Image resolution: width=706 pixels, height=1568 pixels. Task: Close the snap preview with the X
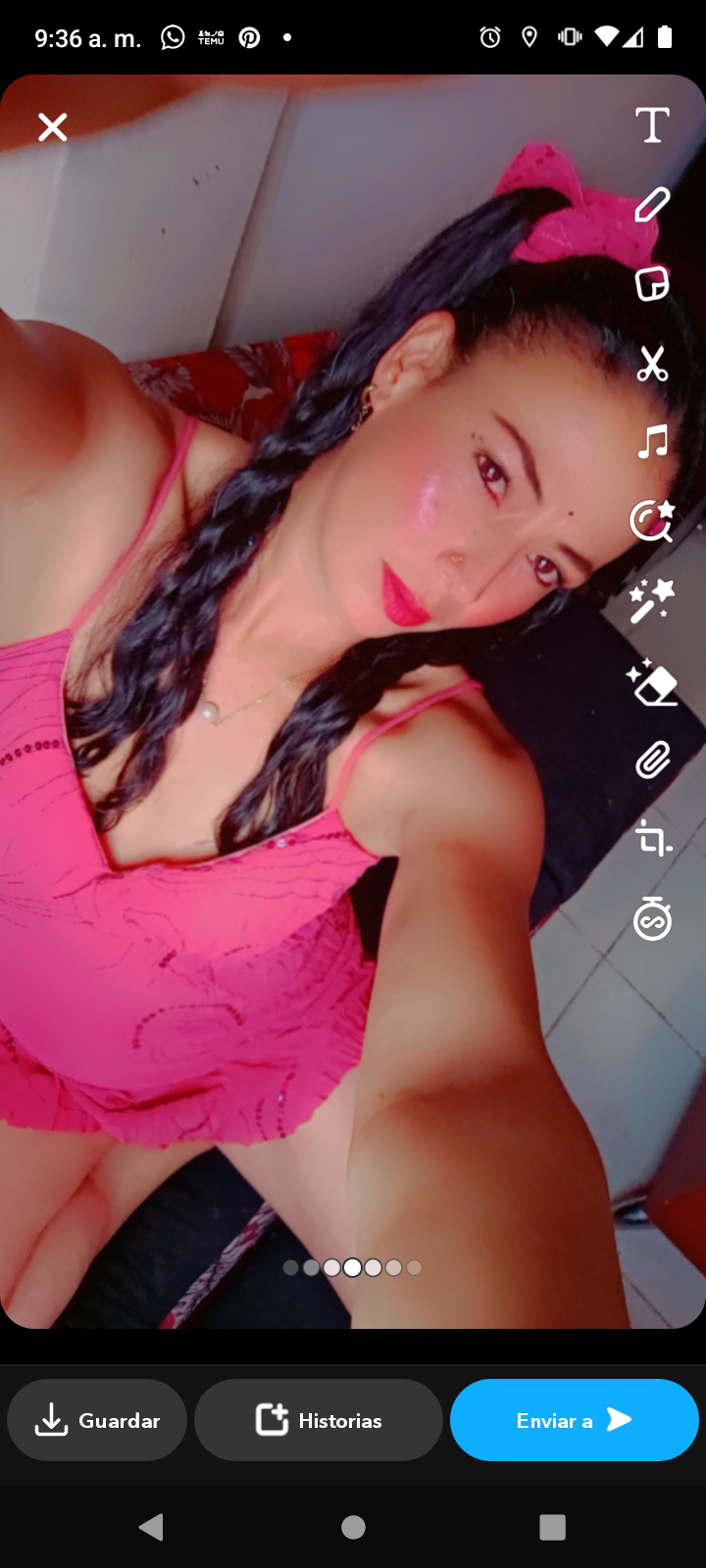(53, 127)
